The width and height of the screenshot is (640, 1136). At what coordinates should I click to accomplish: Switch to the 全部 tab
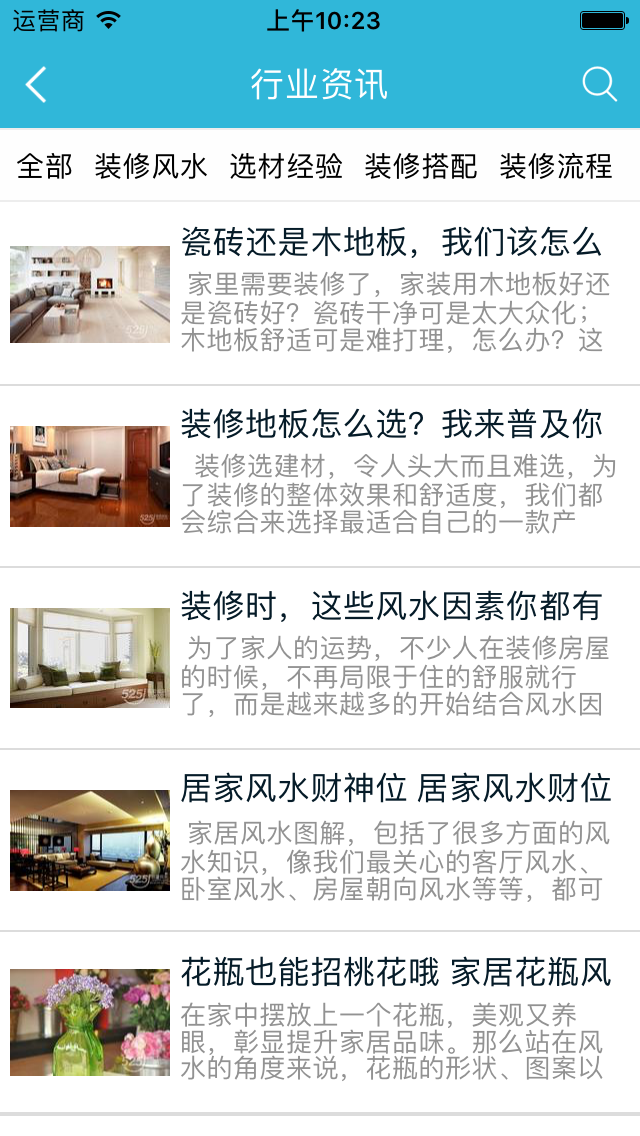[45, 166]
